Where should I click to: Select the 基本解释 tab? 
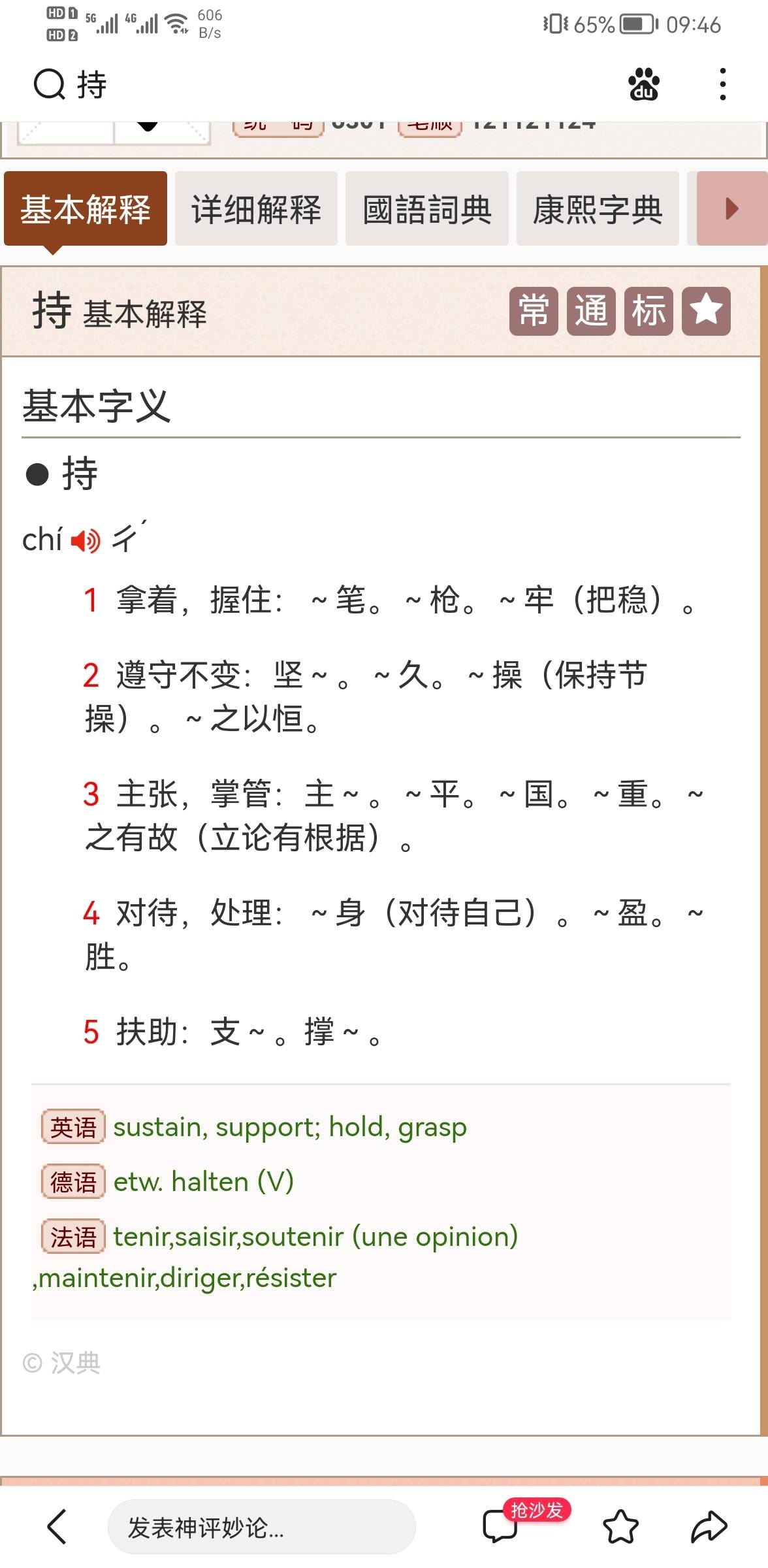tap(86, 209)
